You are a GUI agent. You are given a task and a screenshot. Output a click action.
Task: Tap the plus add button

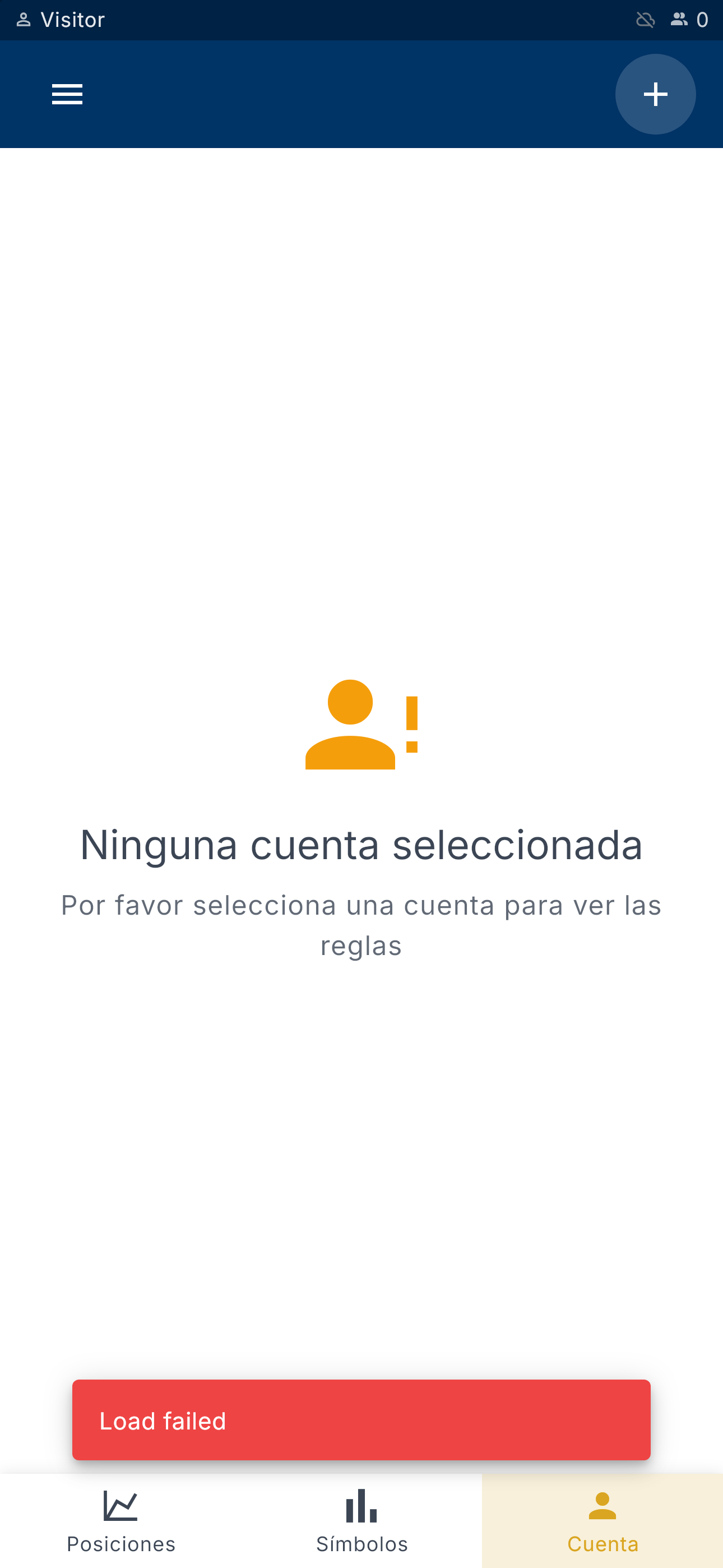pyautogui.click(x=655, y=94)
